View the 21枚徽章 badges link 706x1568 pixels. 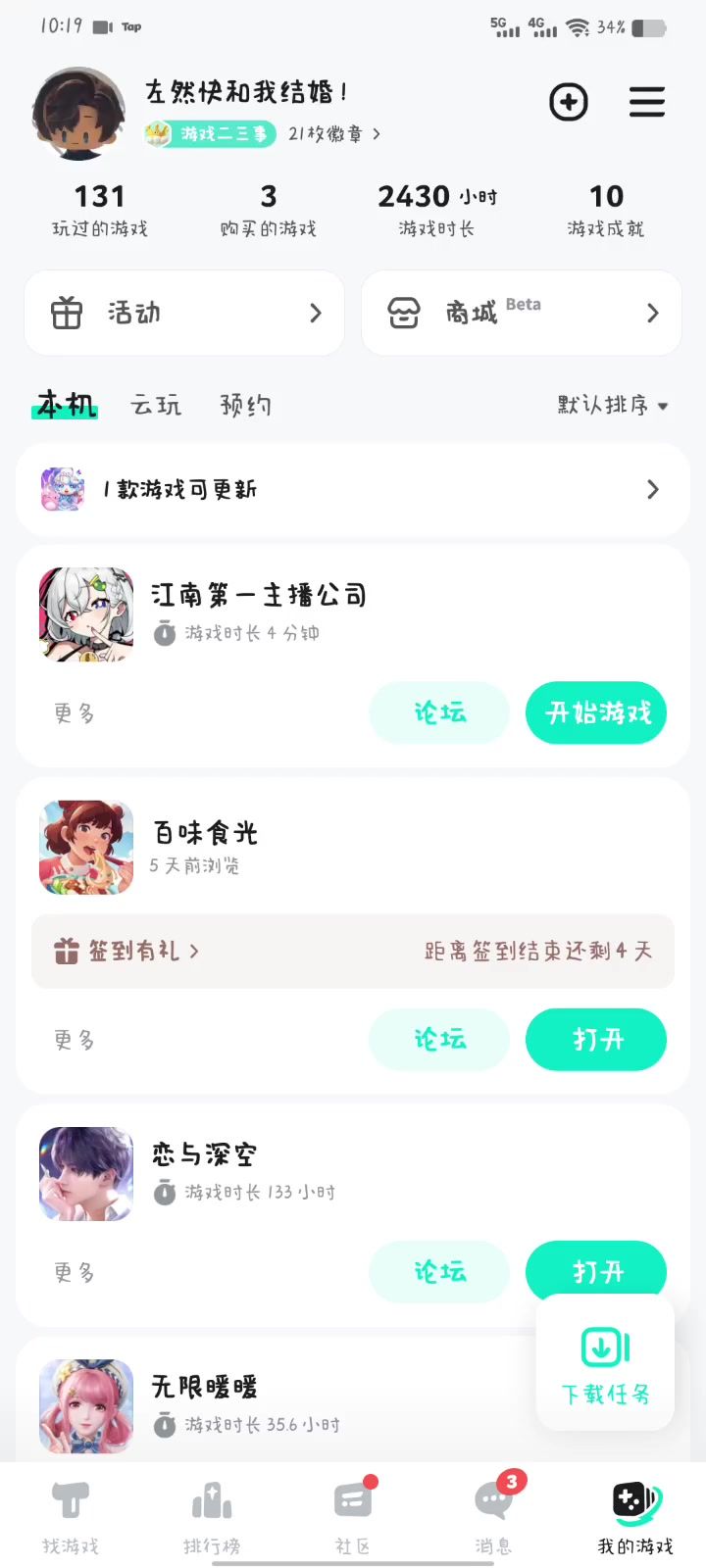tap(333, 134)
